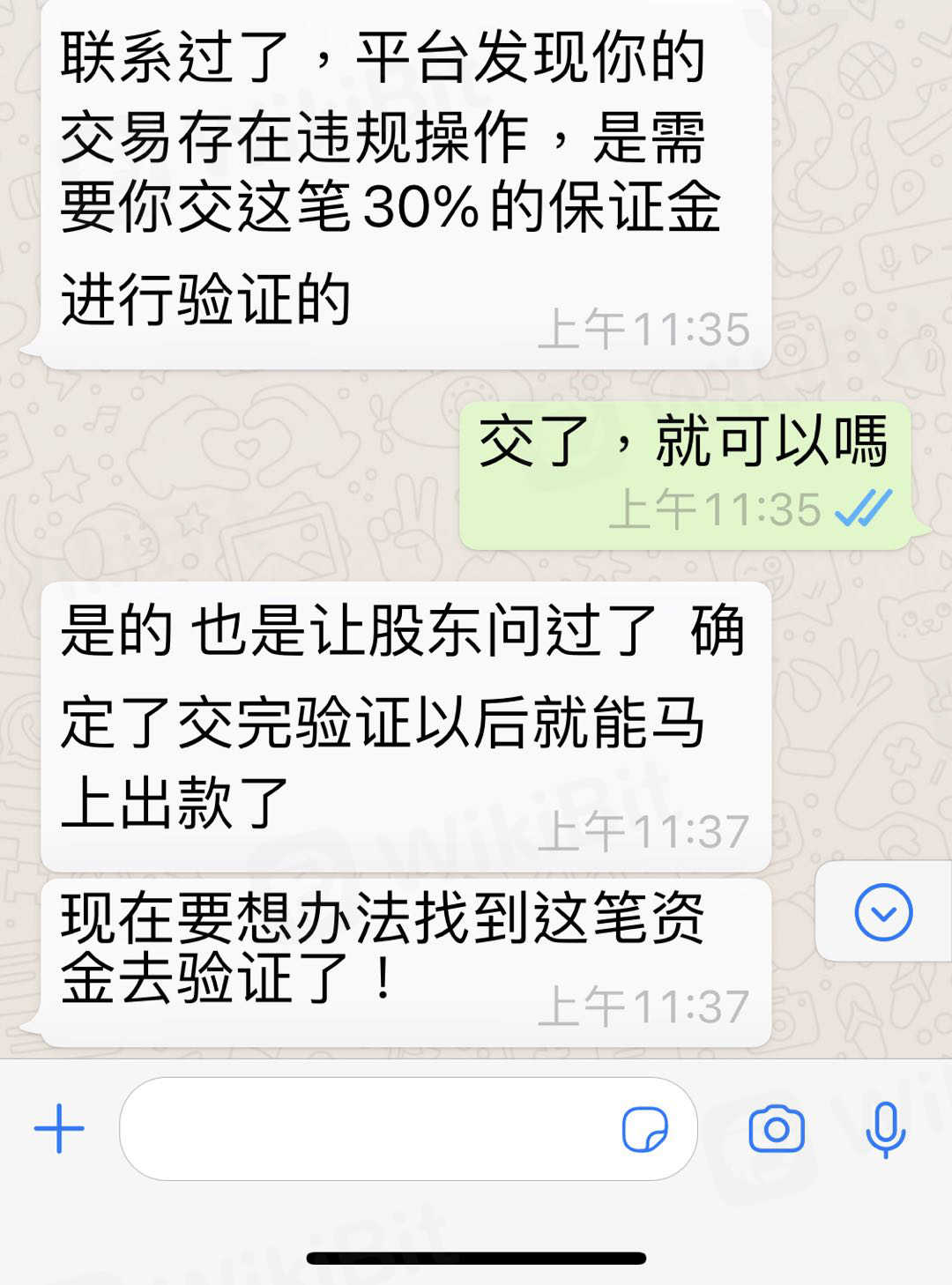Focus the message text field
952x1285 pixels.
pos(370,1128)
